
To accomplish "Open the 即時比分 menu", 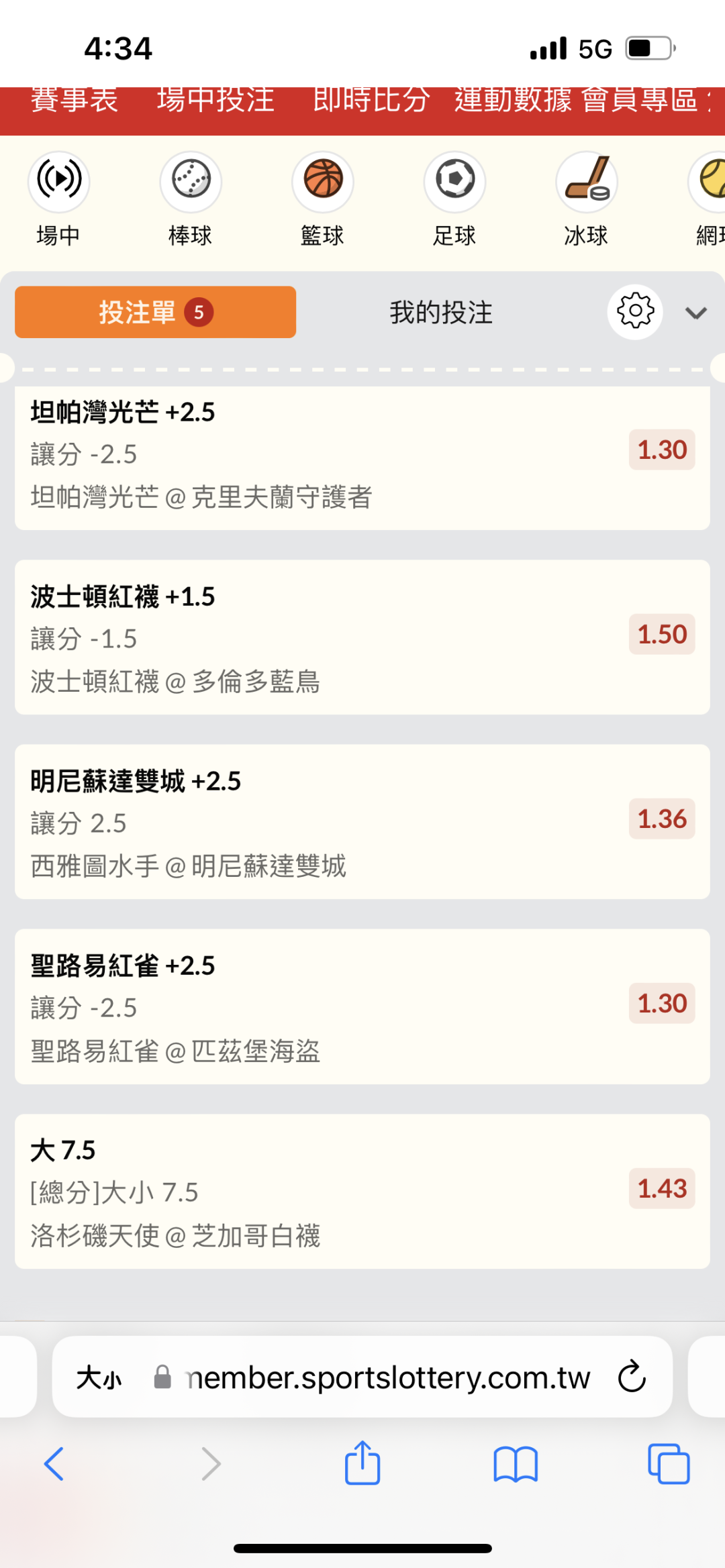I will [x=371, y=101].
